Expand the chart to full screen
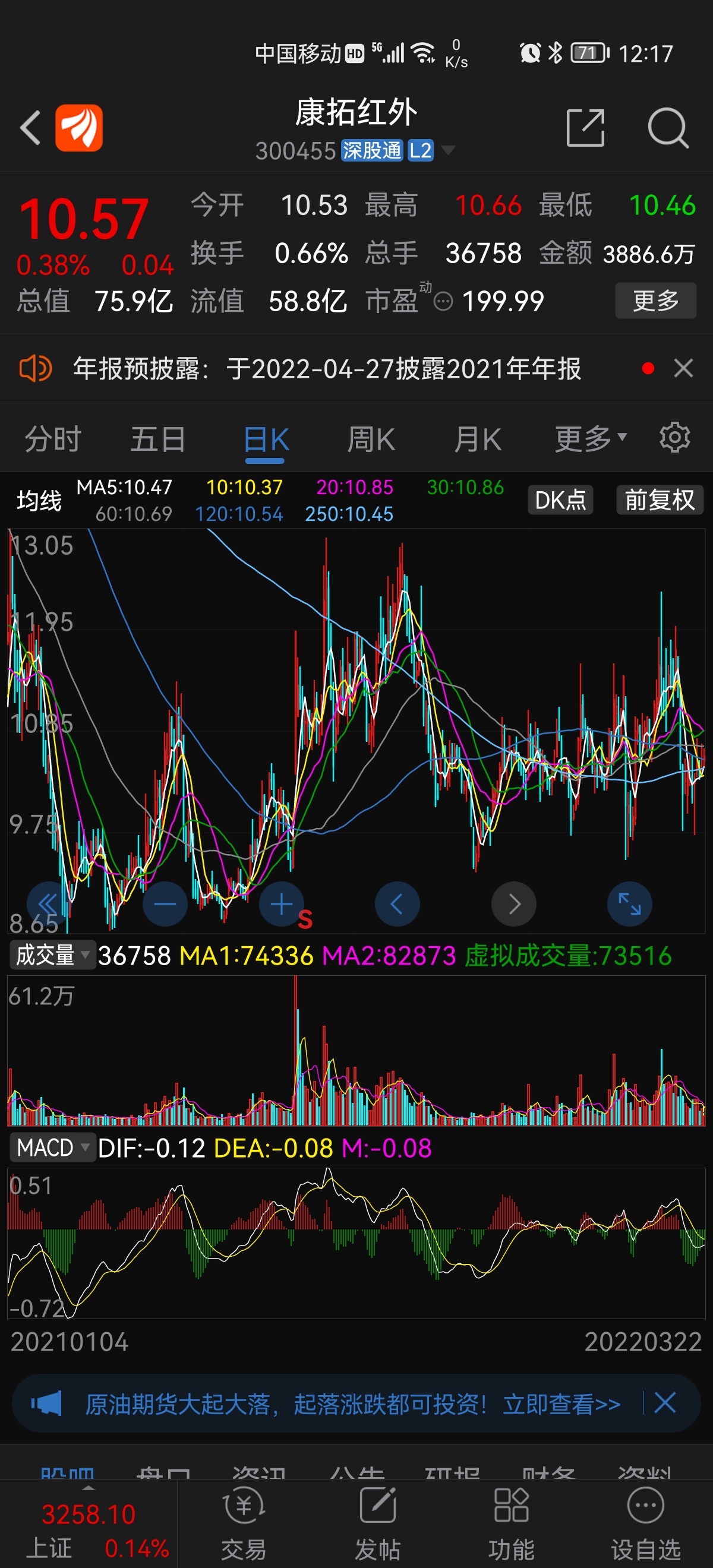 630,904
